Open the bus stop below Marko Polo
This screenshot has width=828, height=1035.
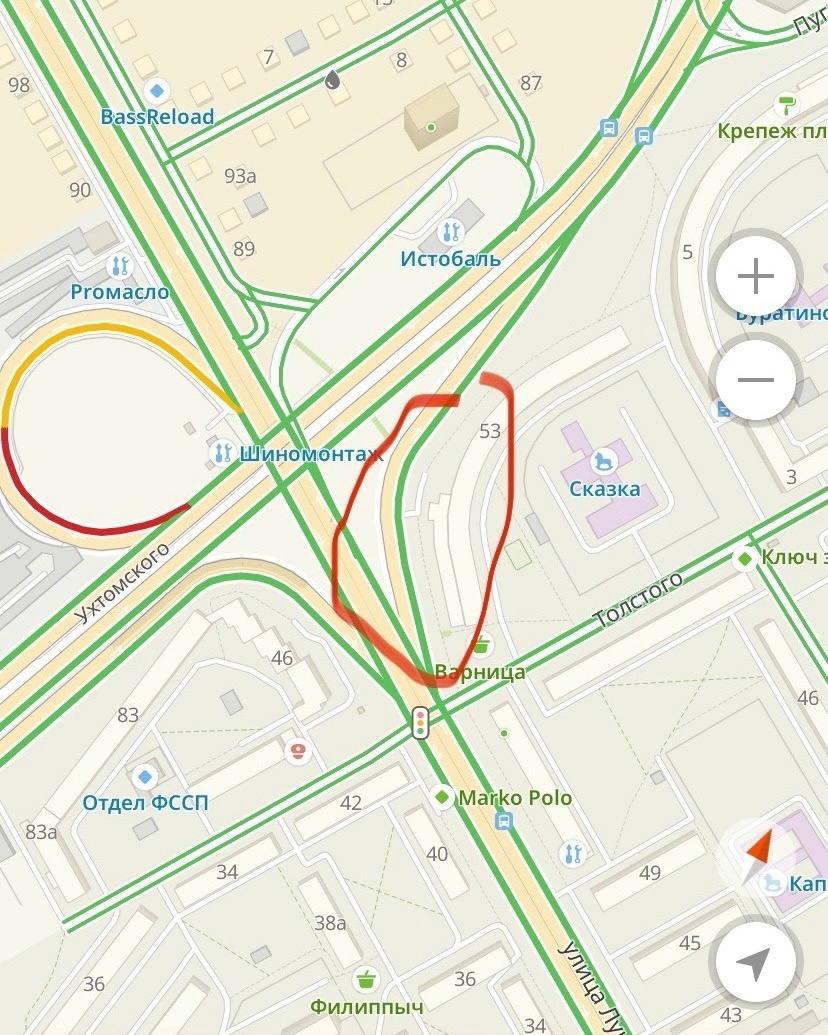pyautogui.click(x=504, y=822)
